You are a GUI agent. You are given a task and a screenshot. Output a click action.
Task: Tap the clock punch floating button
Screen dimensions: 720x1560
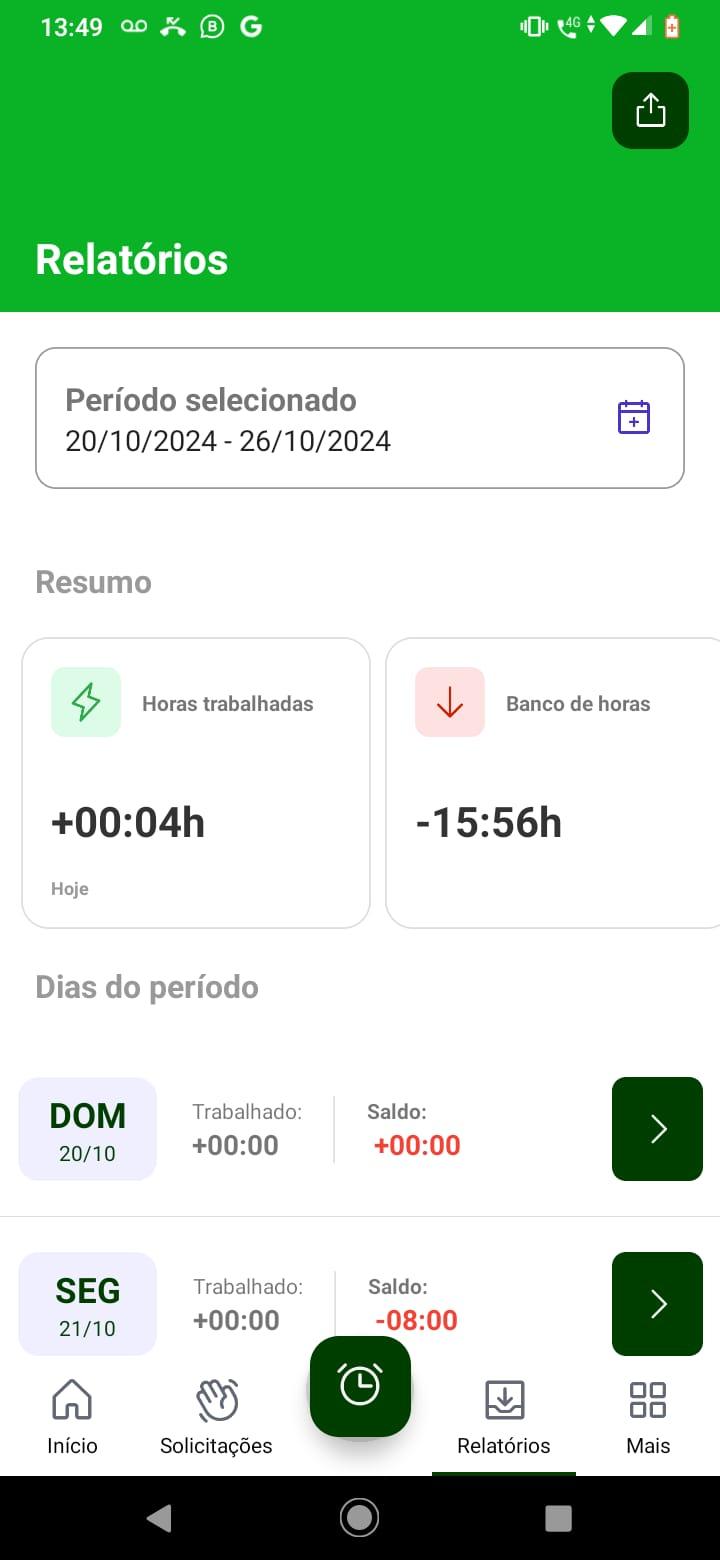tap(360, 1386)
